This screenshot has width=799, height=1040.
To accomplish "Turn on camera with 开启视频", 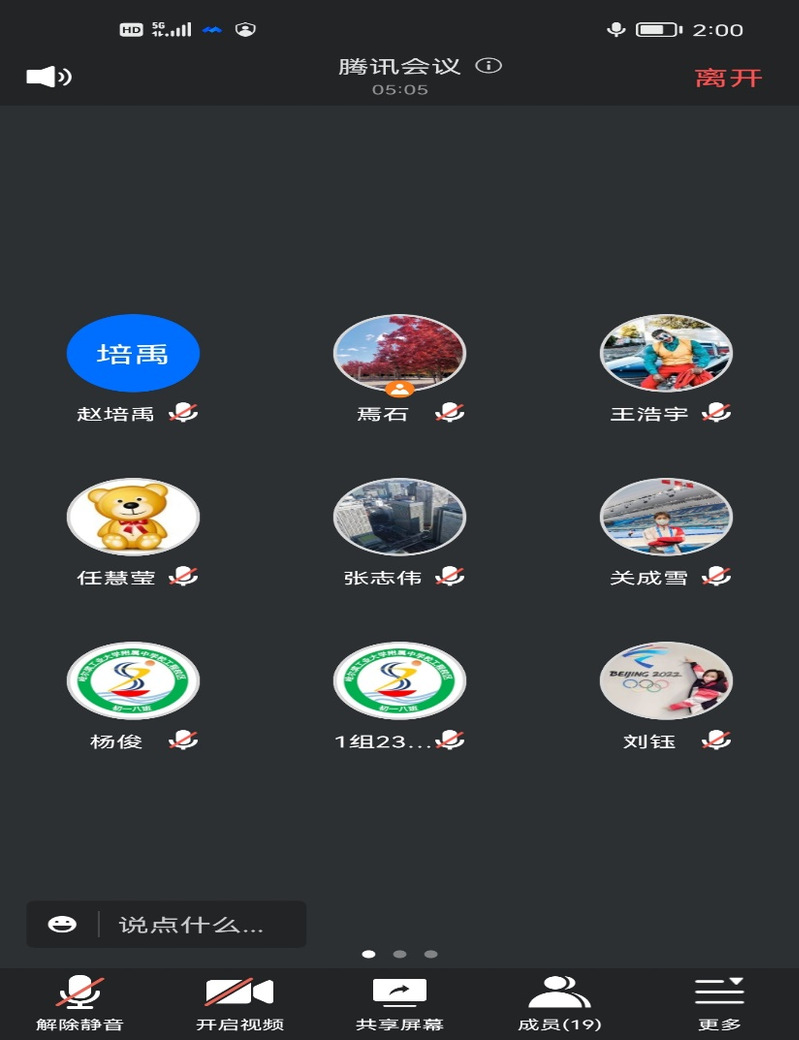I will 239,1003.
